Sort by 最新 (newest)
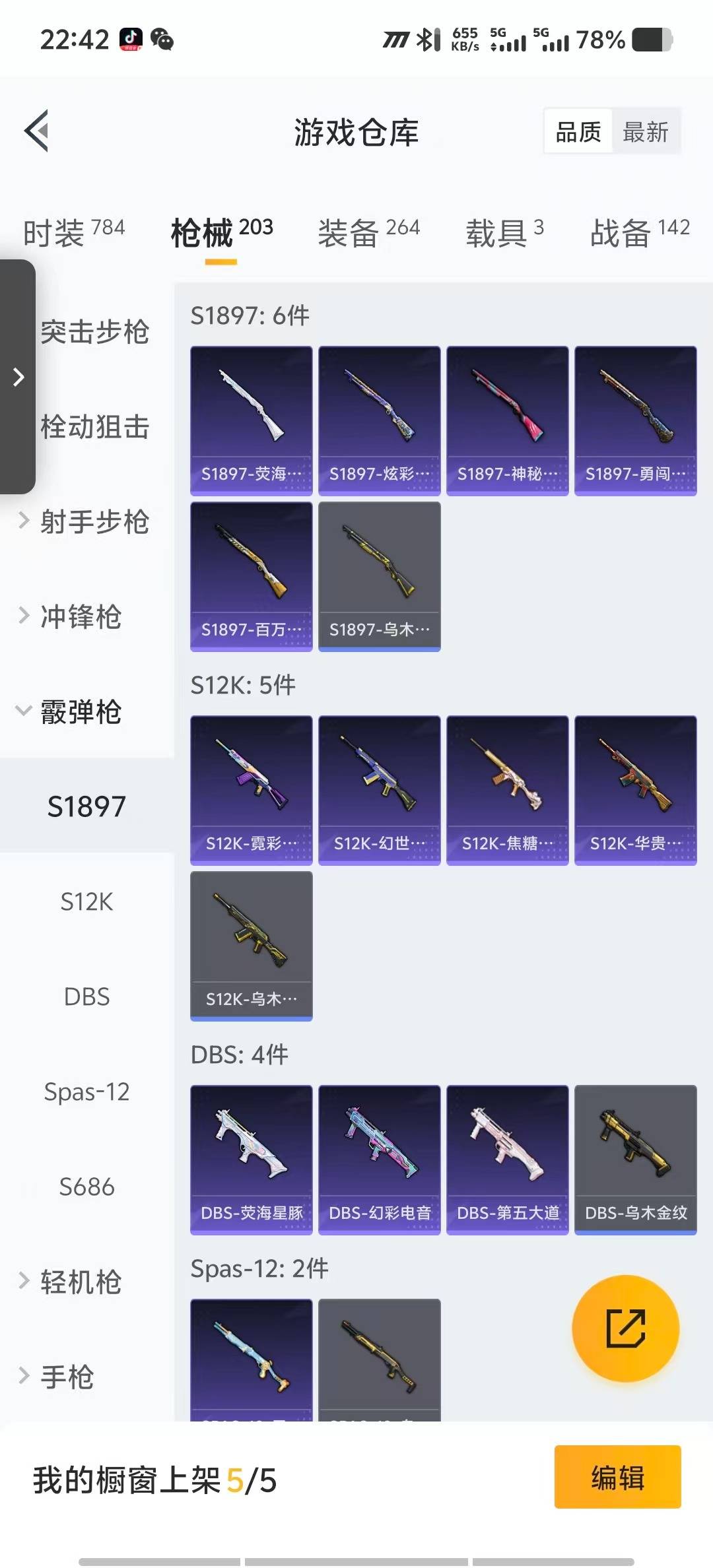 click(645, 132)
